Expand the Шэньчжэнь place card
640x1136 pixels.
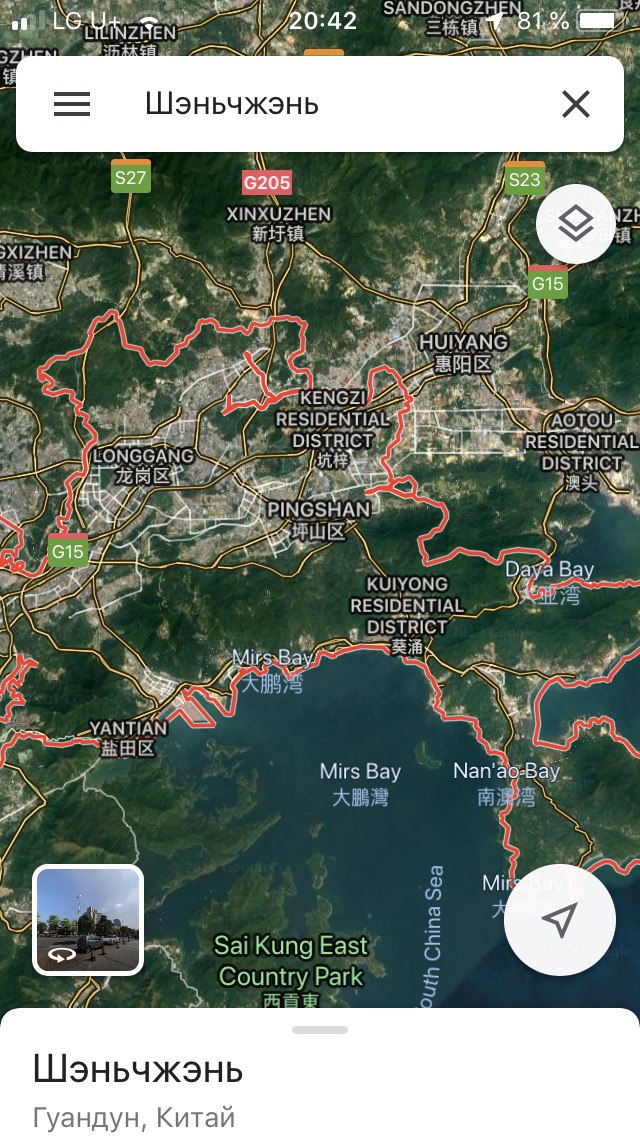click(x=320, y=1031)
